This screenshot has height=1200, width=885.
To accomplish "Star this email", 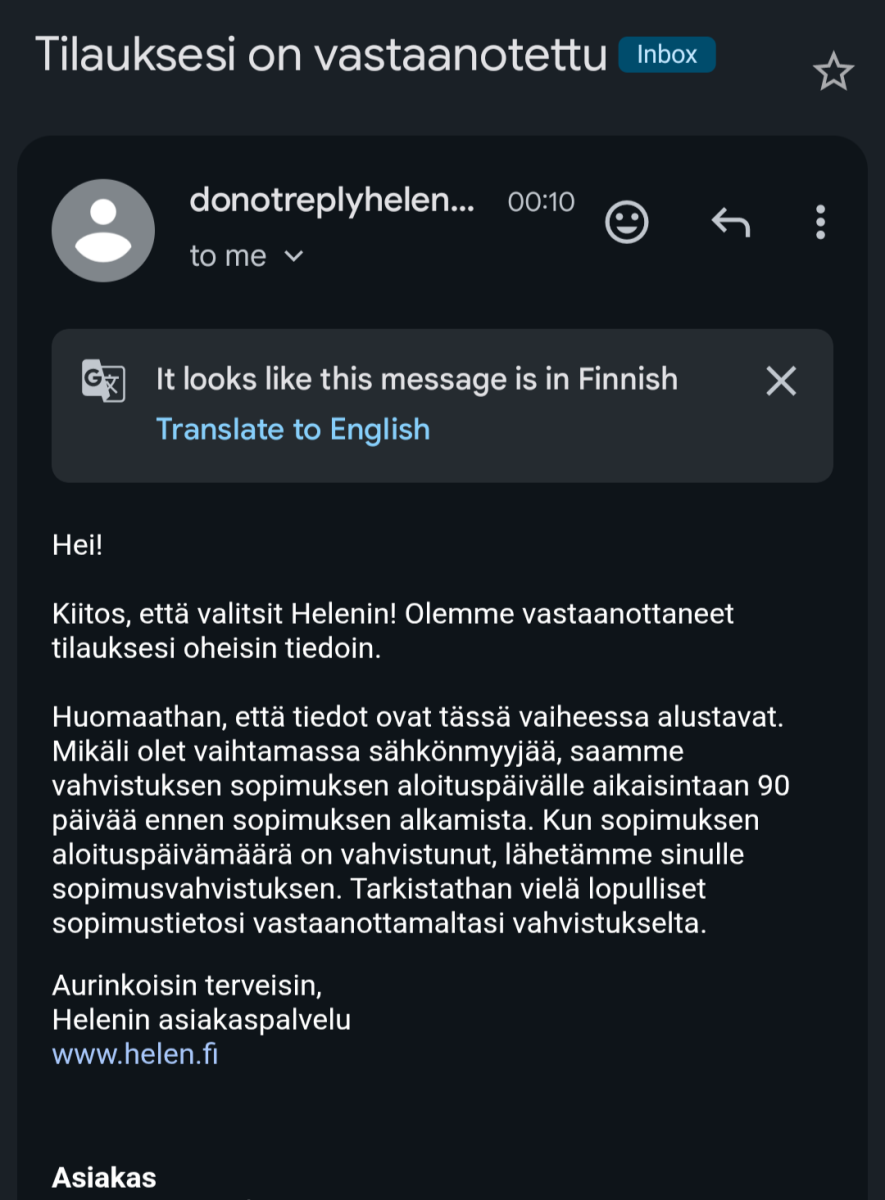I will coord(832,72).
